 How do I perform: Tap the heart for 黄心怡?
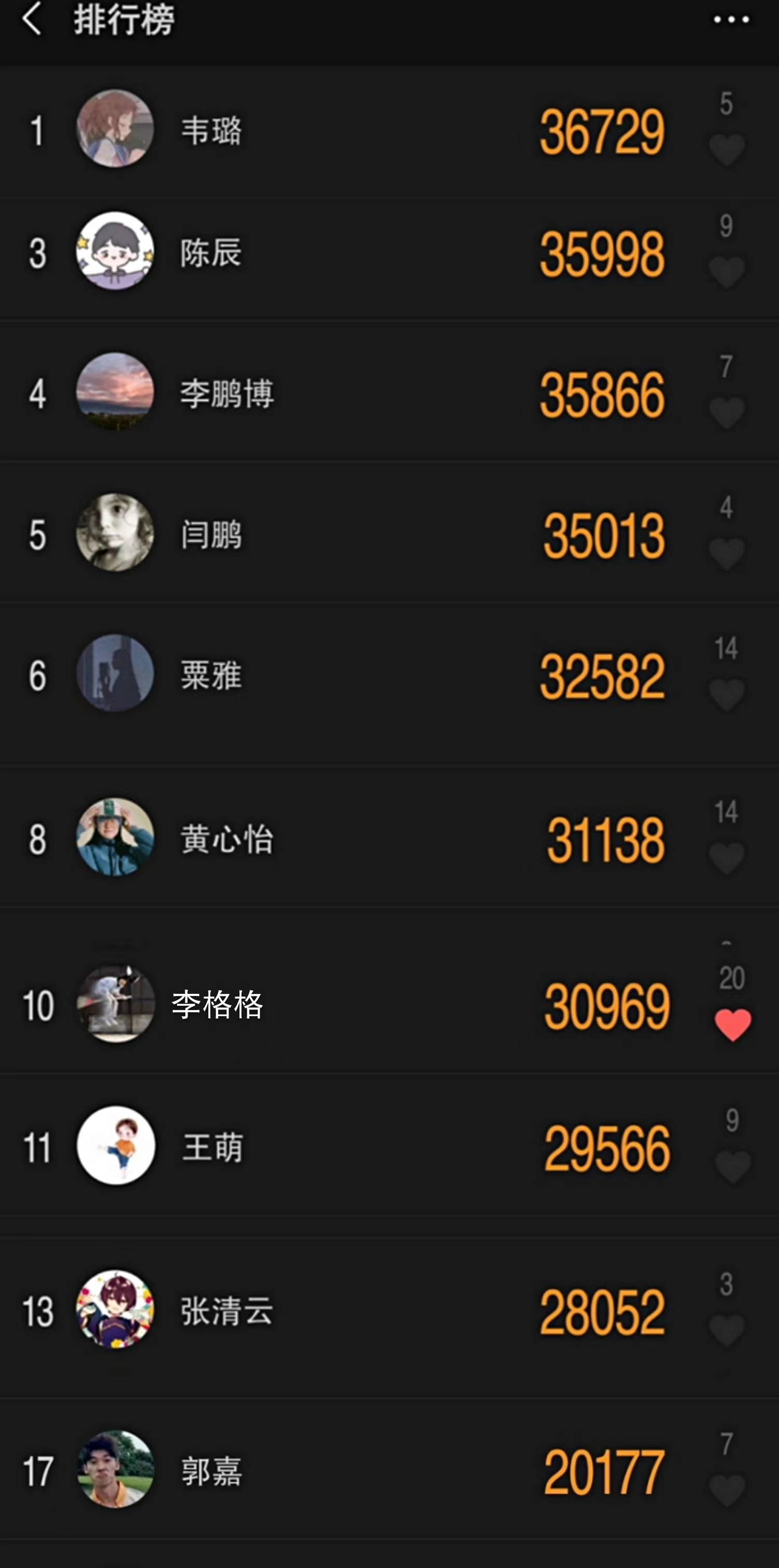click(x=726, y=858)
